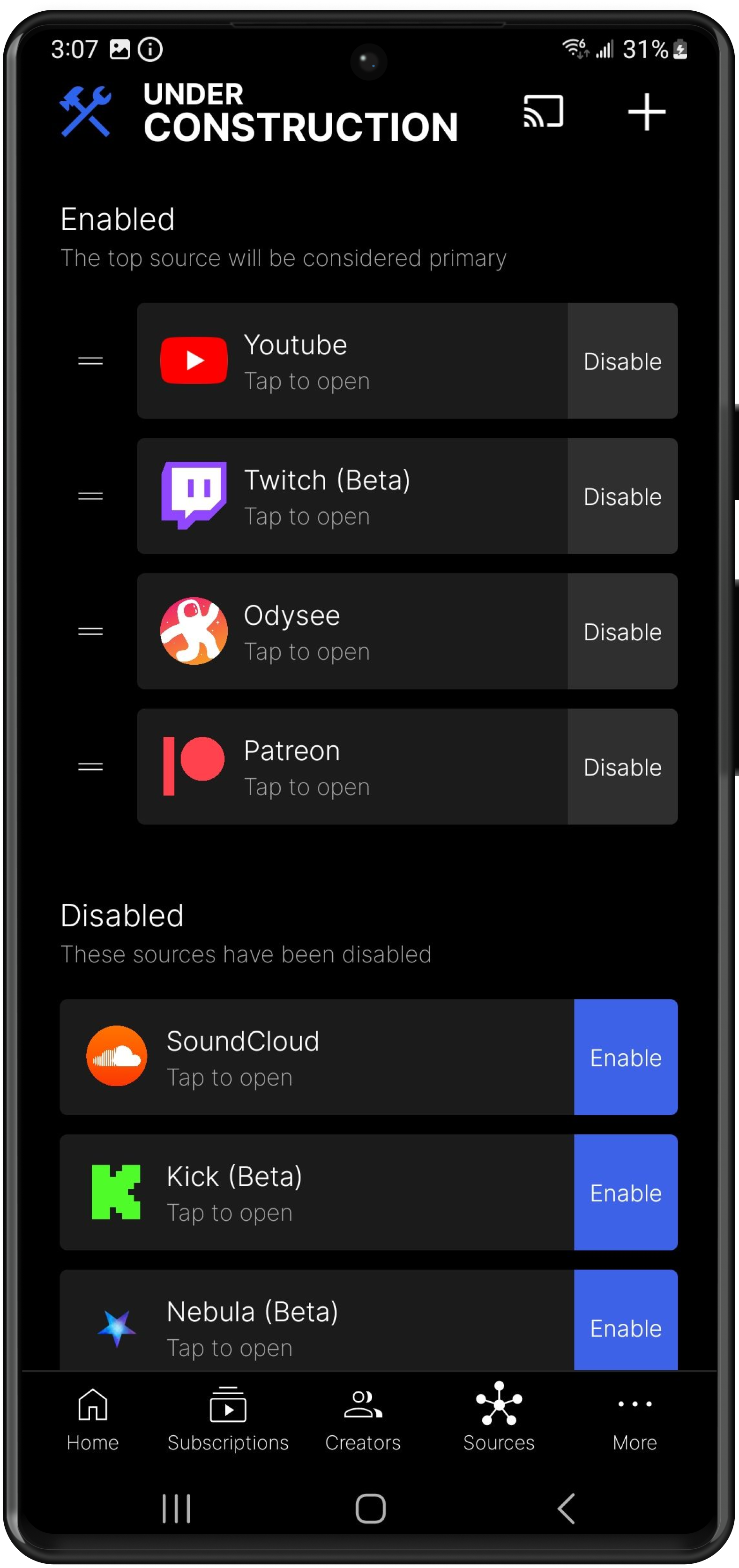739x1568 pixels.
Task: Disable the Twitch (Beta) source
Action: click(622, 496)
